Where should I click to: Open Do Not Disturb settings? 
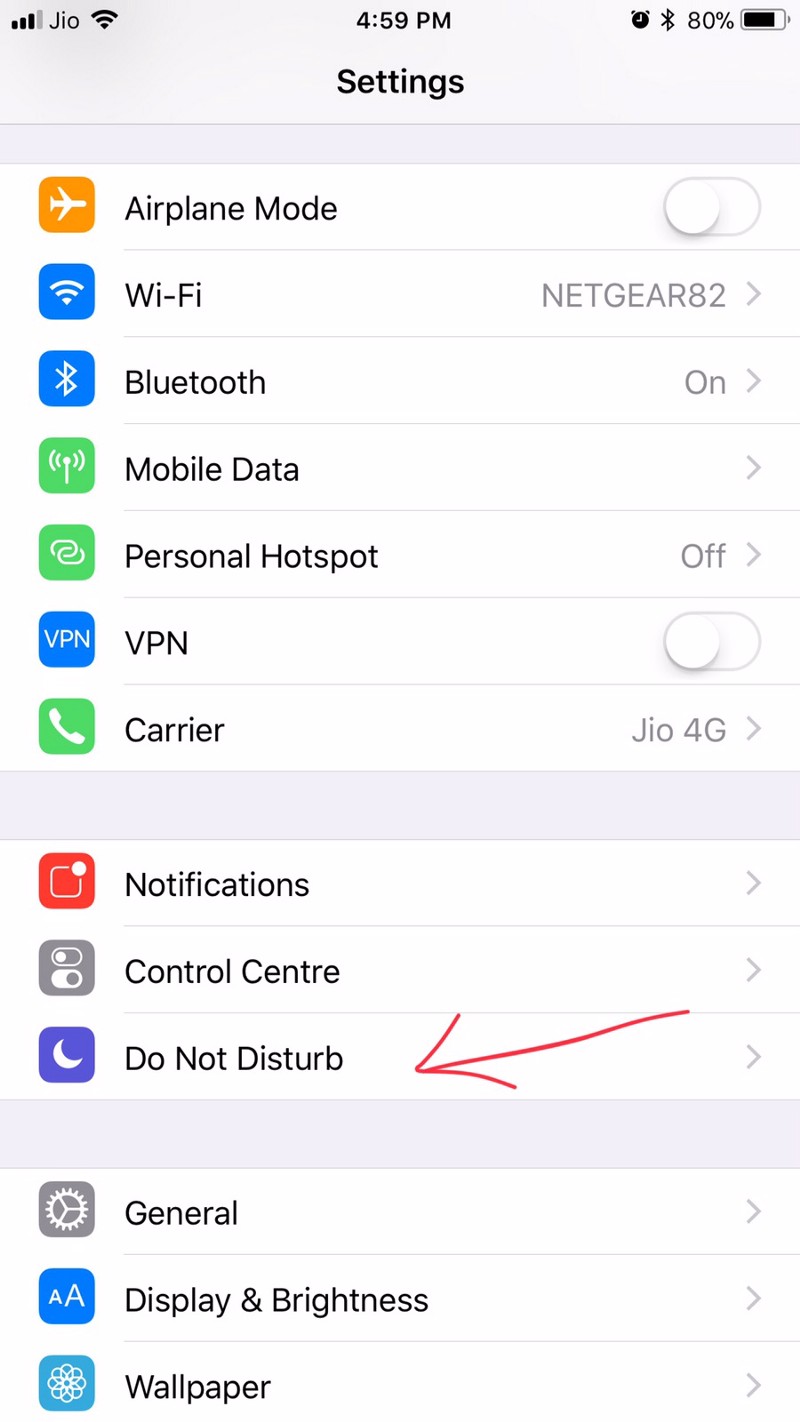[x=300, y=1058]
